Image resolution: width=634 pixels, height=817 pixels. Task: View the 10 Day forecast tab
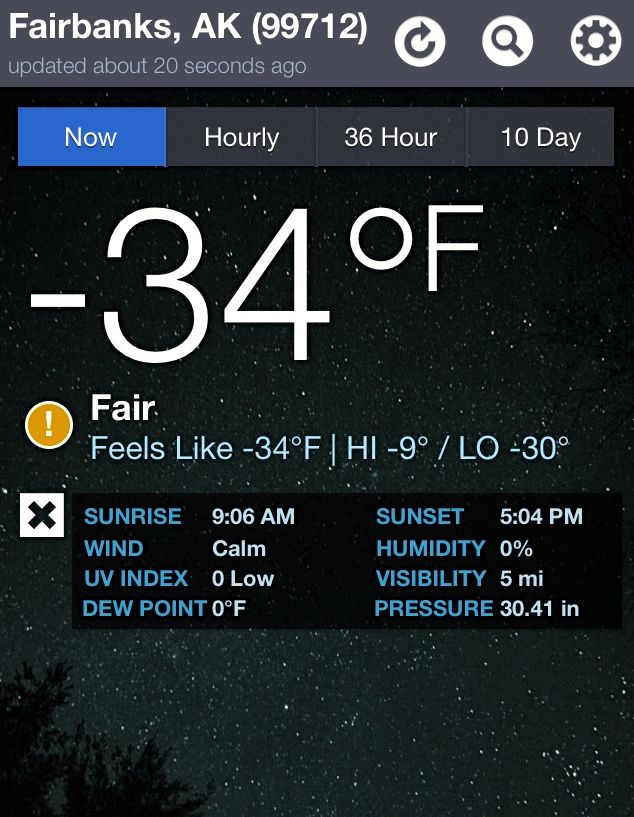pyautogui.click(x=540, y=137)
